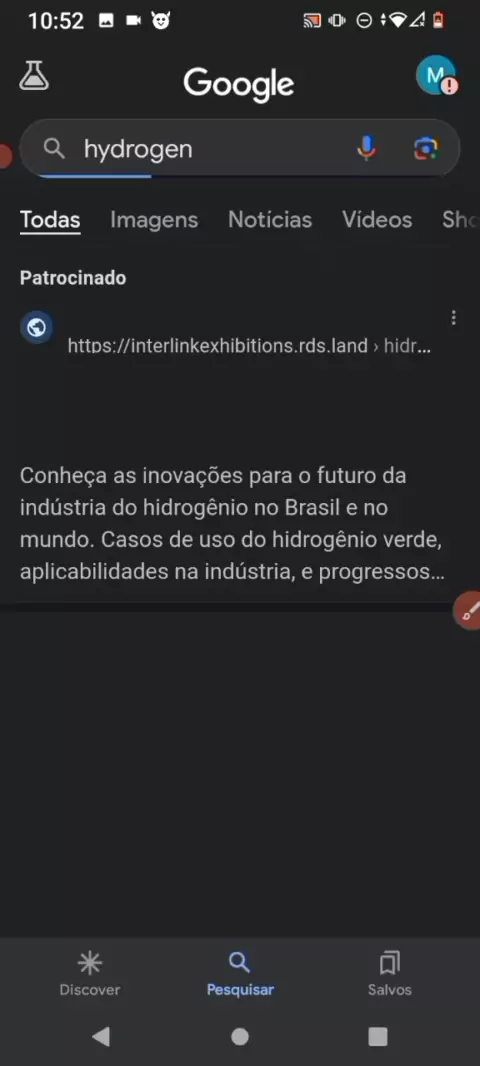Select the Todas tab

[x=50, y=220]
